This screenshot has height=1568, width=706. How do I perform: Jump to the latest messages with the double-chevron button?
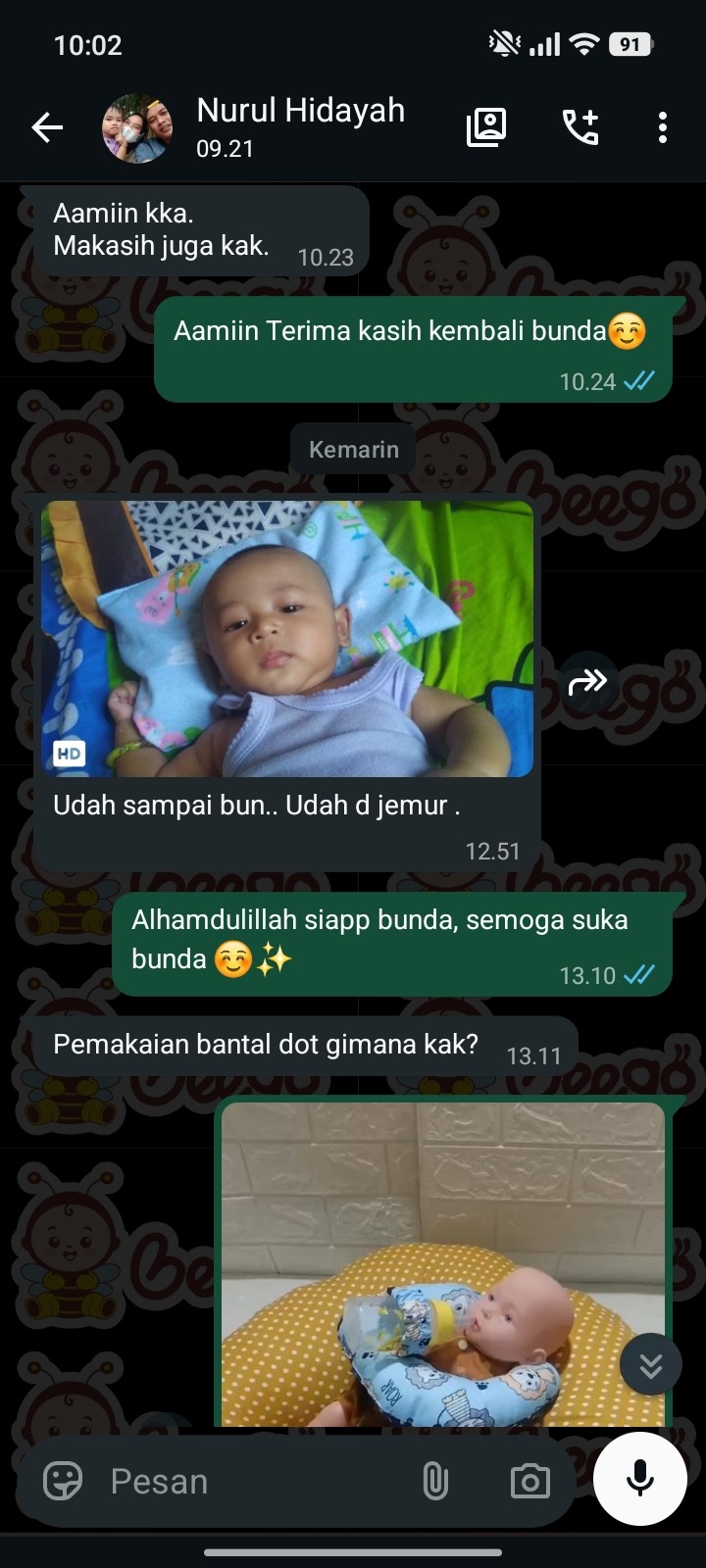pyautogui.click(x=651, y=1364)
